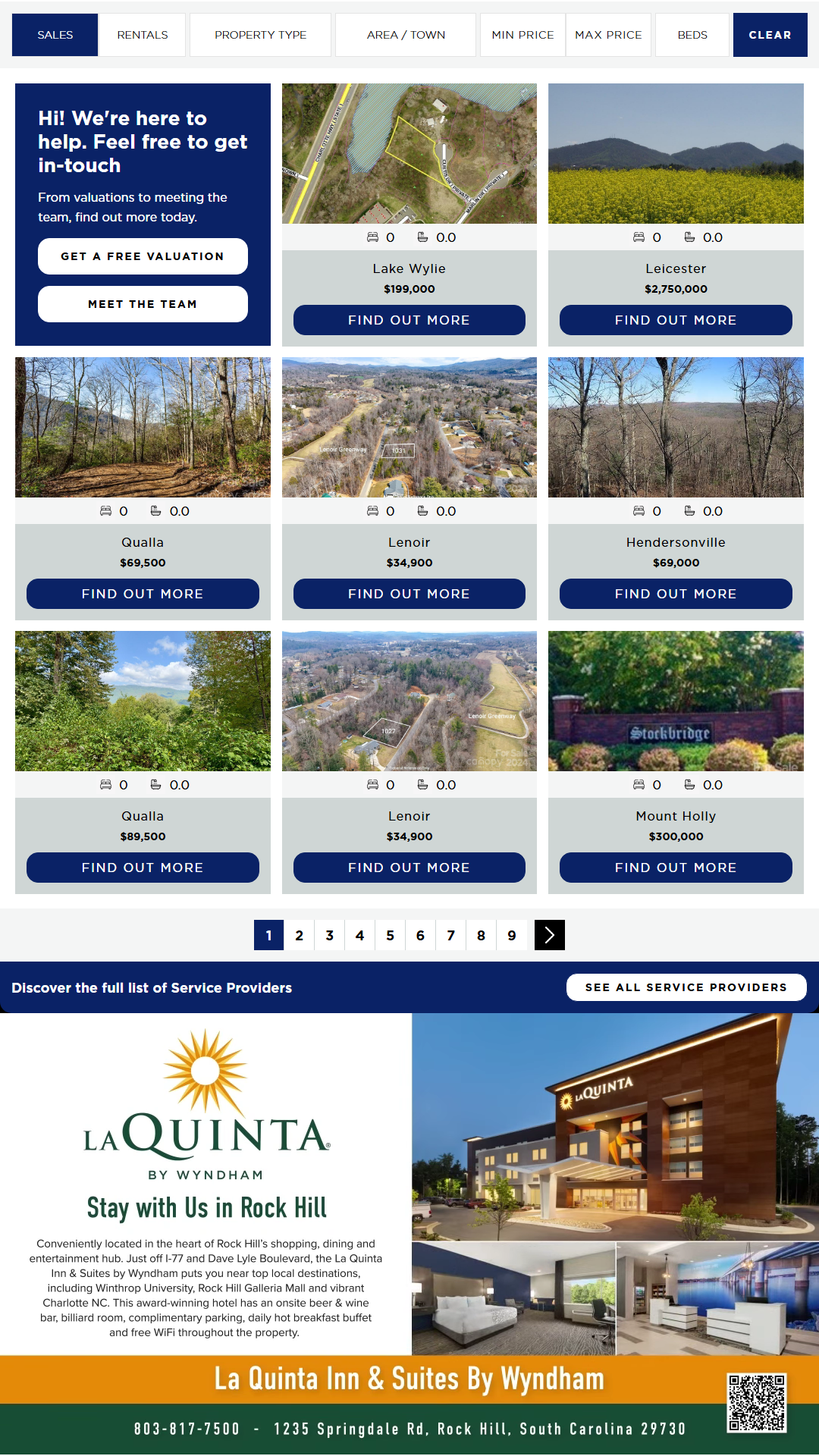Find out more about Lake Wylie listing
The width and height of the screenshot is (819, 1456).
pos(409,320)
